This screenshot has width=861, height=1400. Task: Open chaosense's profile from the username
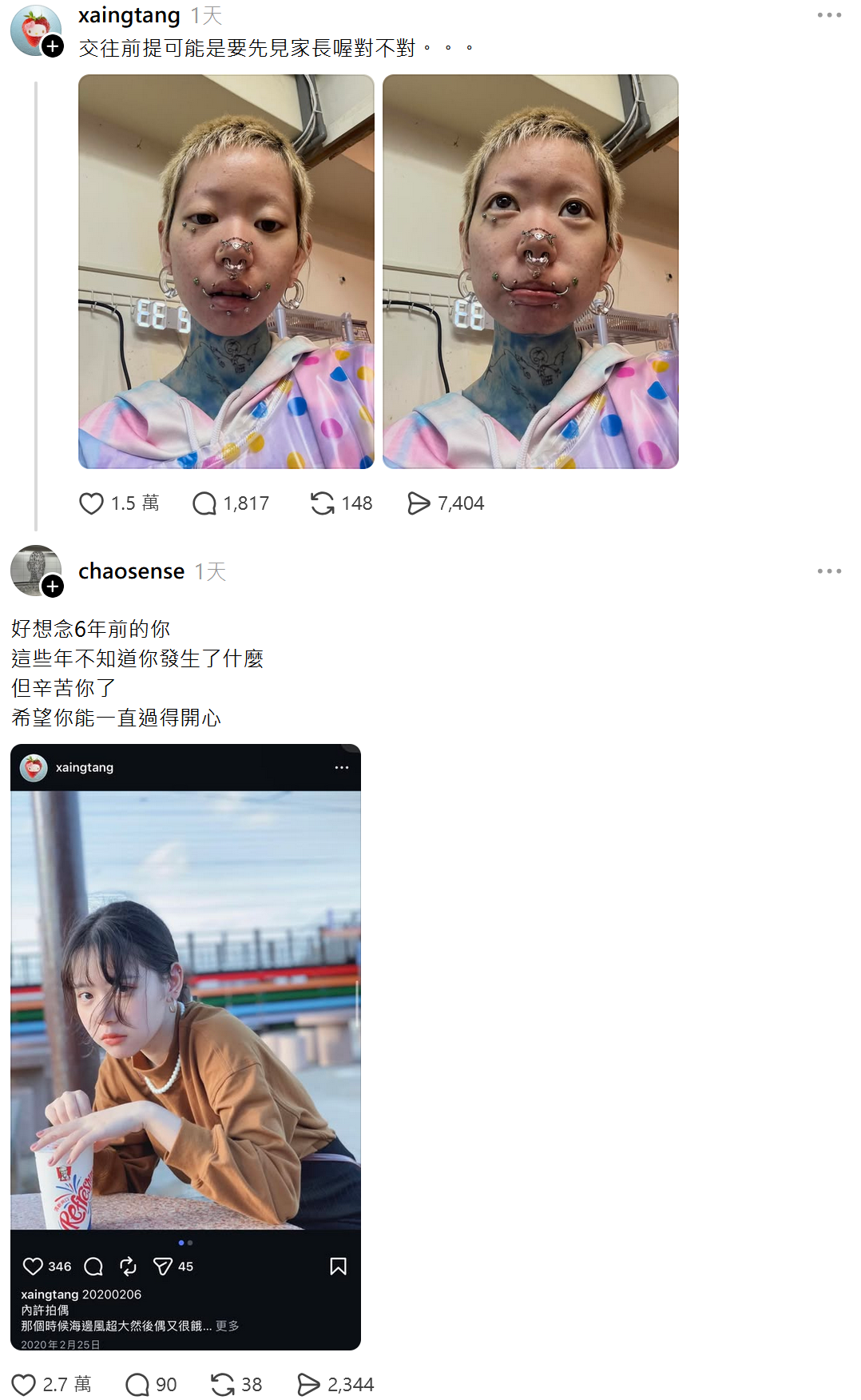tap(131, 571)
